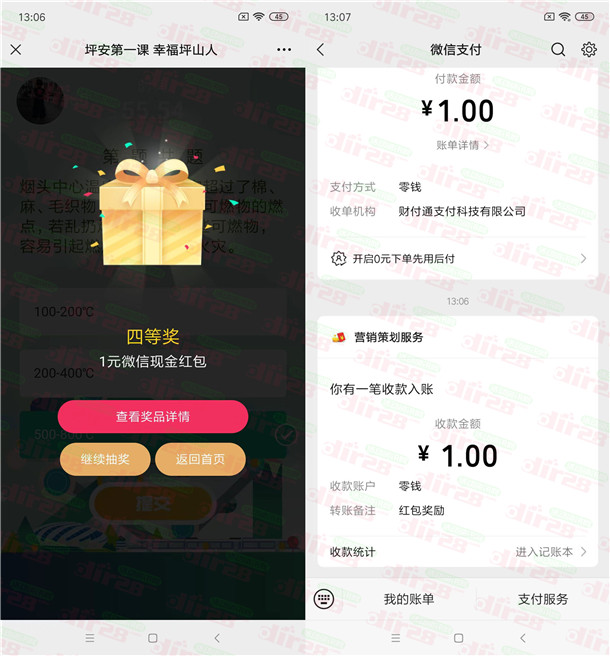
Task: Open the 开启0元下单先用后付 row
Action: 459,258
